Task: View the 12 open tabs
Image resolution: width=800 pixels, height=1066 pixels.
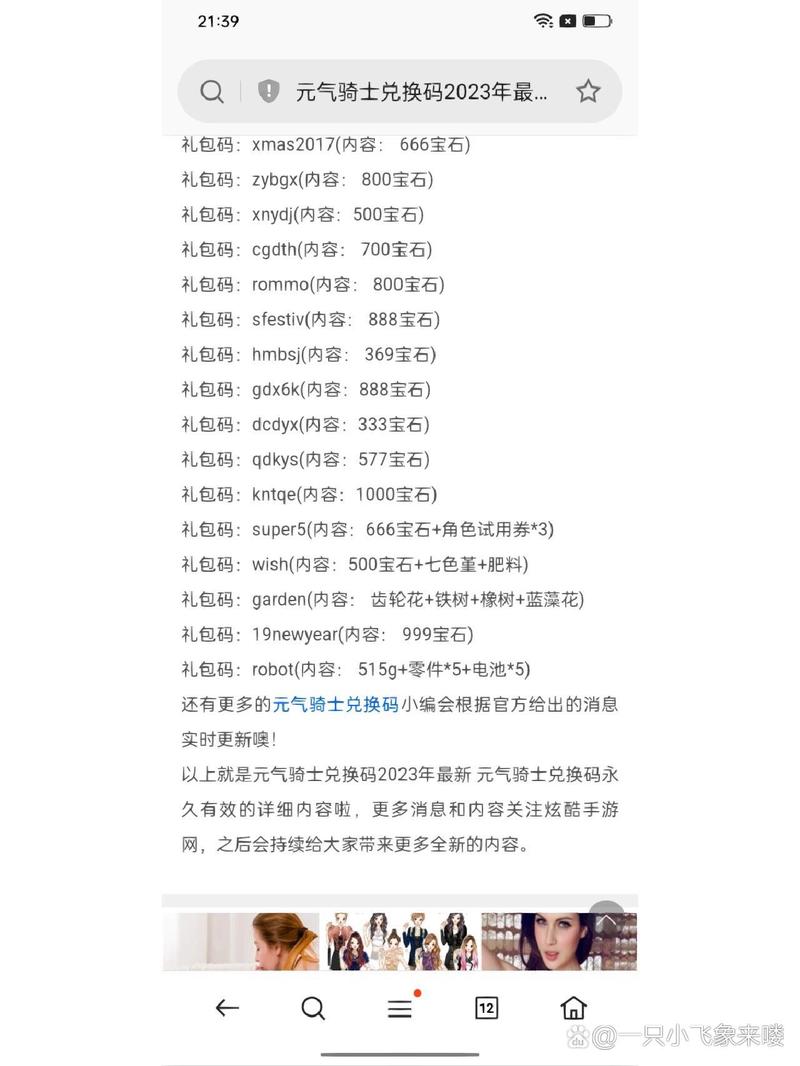Action: click(486, 1008)
